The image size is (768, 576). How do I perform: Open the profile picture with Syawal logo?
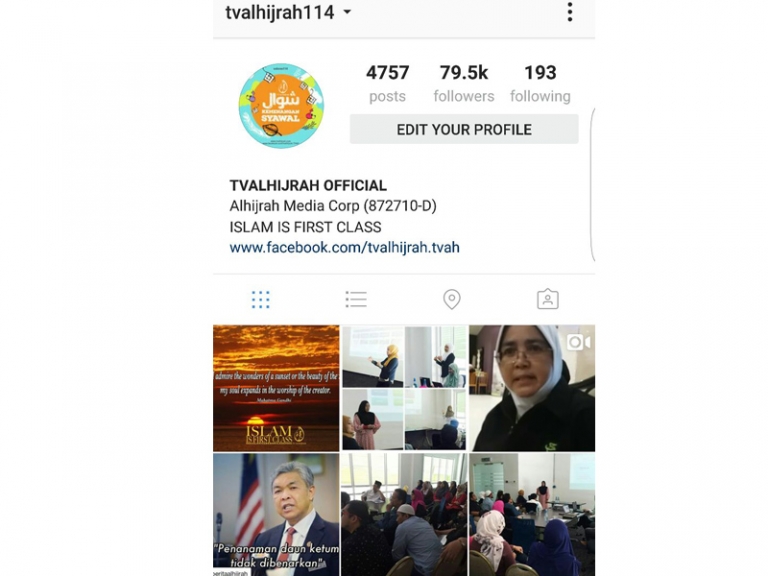(x=281, y=105)
